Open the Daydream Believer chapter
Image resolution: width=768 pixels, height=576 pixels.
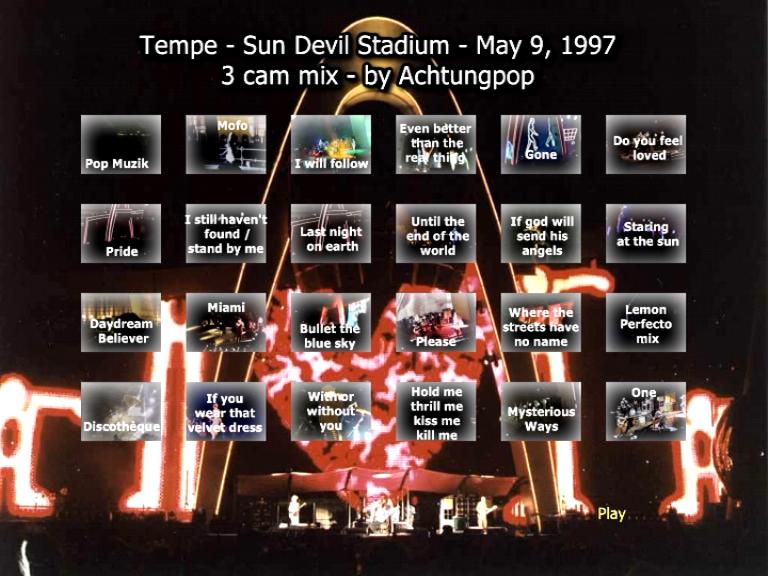[x=120, y=322]
